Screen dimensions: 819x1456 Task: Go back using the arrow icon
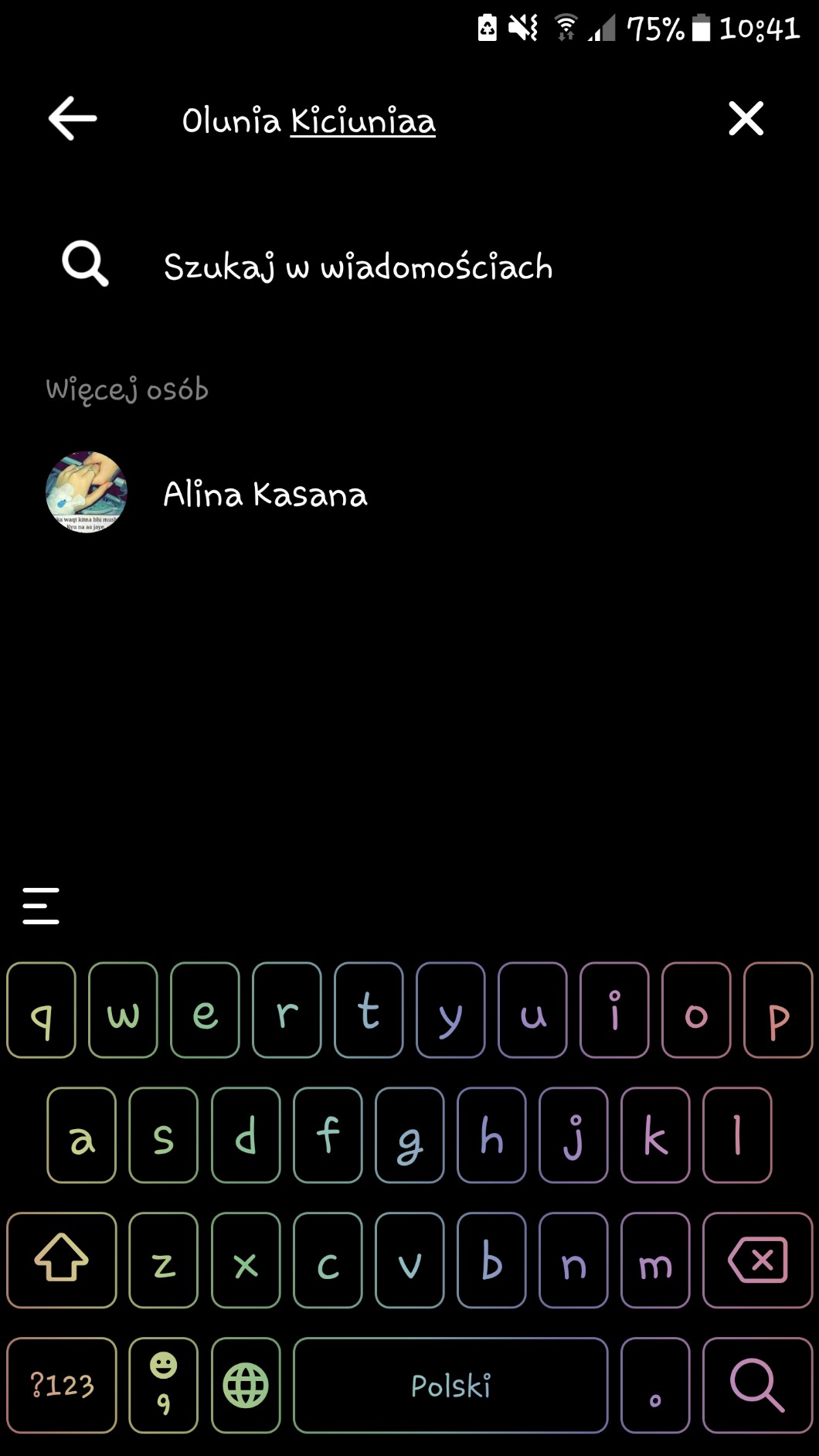(72, 118)
